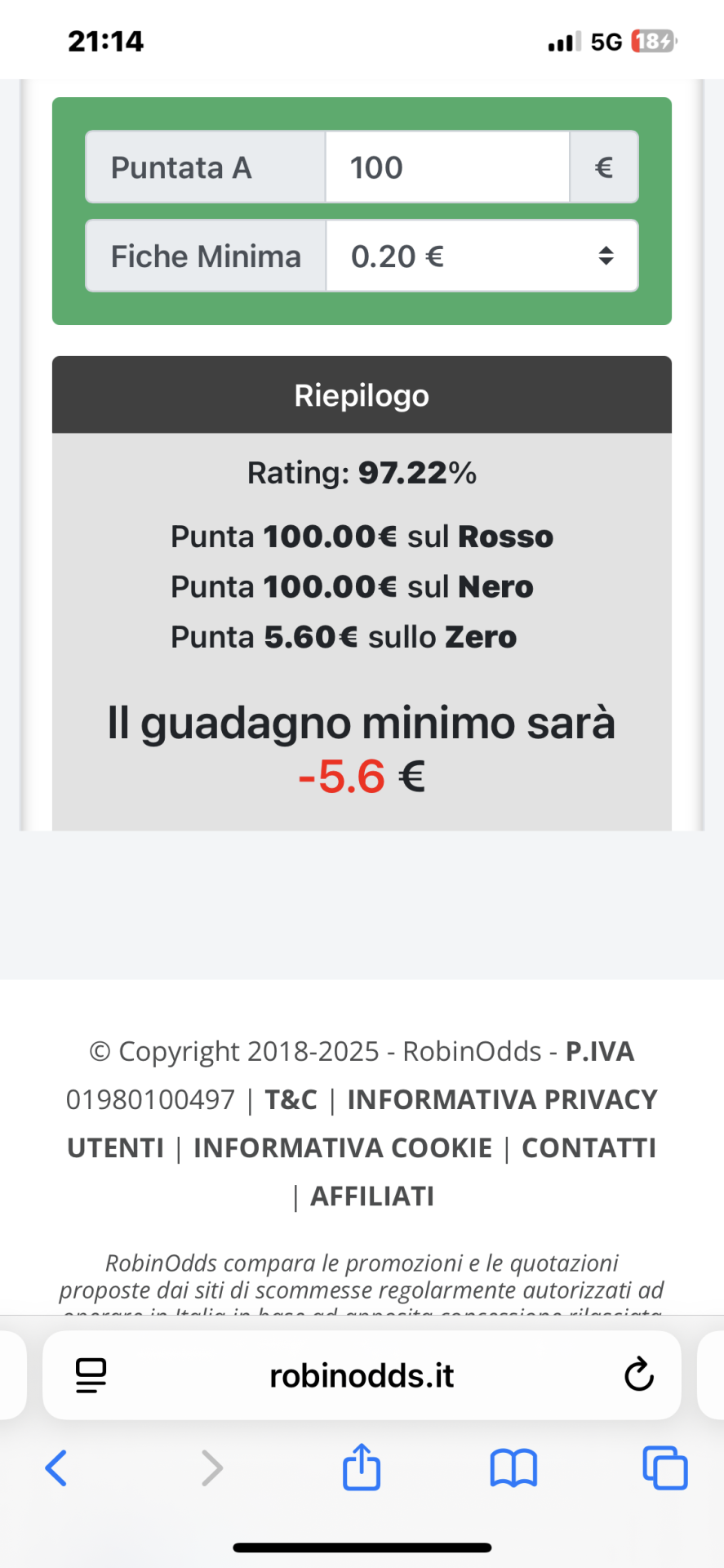The height and width of the screenshot is (1568, 724).
Task: Tap the robinodds.it address bar
Action: tap(362, 1376)
